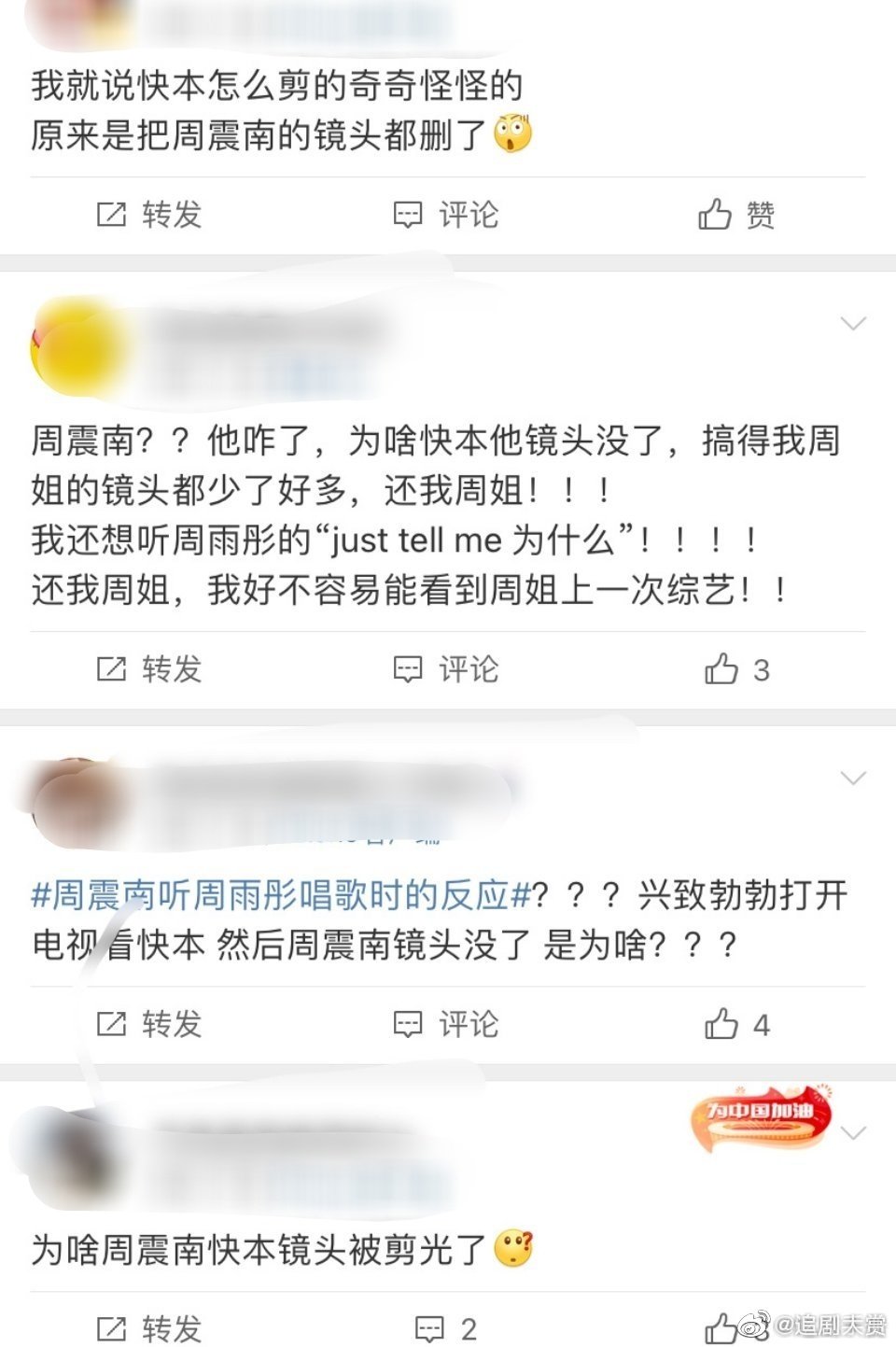View 2 comments on 镜头被剪光了 post
This screenshot has height=1347, width=896.
[446, 1328]
